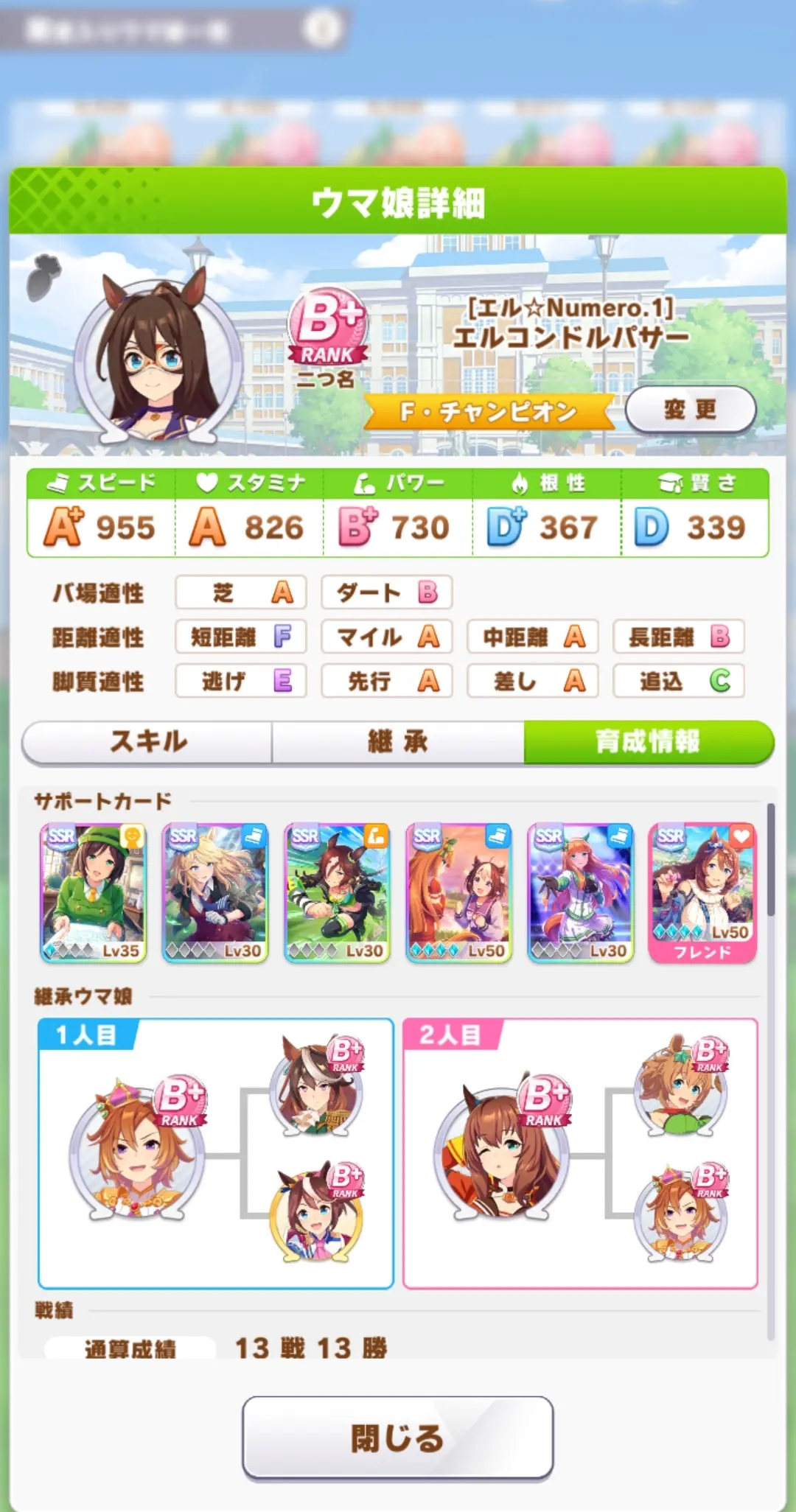Image resolution: width=796 pixels, height=1512 pixels.
Task: Switch to the スキル tab
Action: click(147, 741)
